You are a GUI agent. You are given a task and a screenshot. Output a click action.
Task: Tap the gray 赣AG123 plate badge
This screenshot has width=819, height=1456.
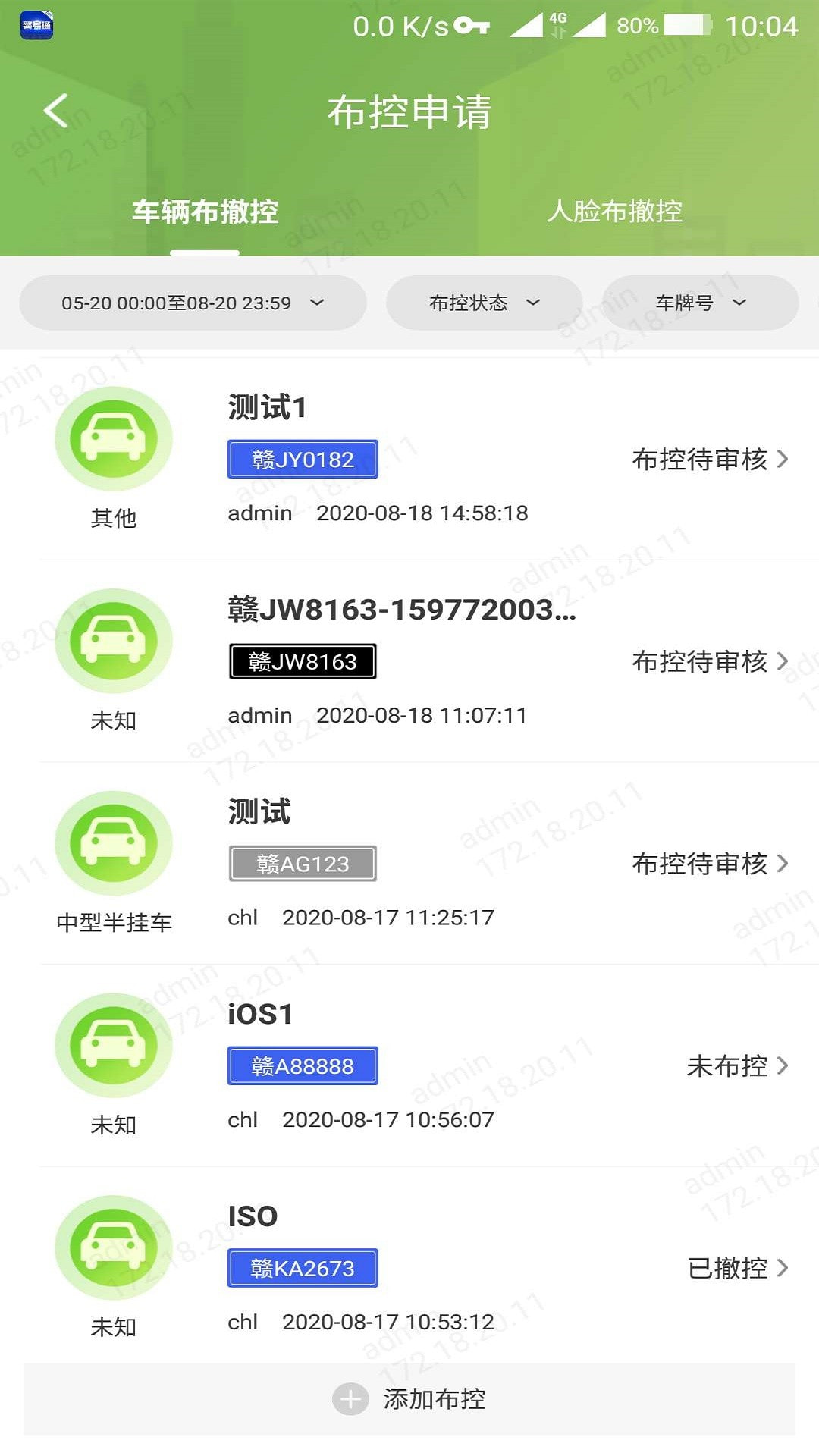click(301, 863)
